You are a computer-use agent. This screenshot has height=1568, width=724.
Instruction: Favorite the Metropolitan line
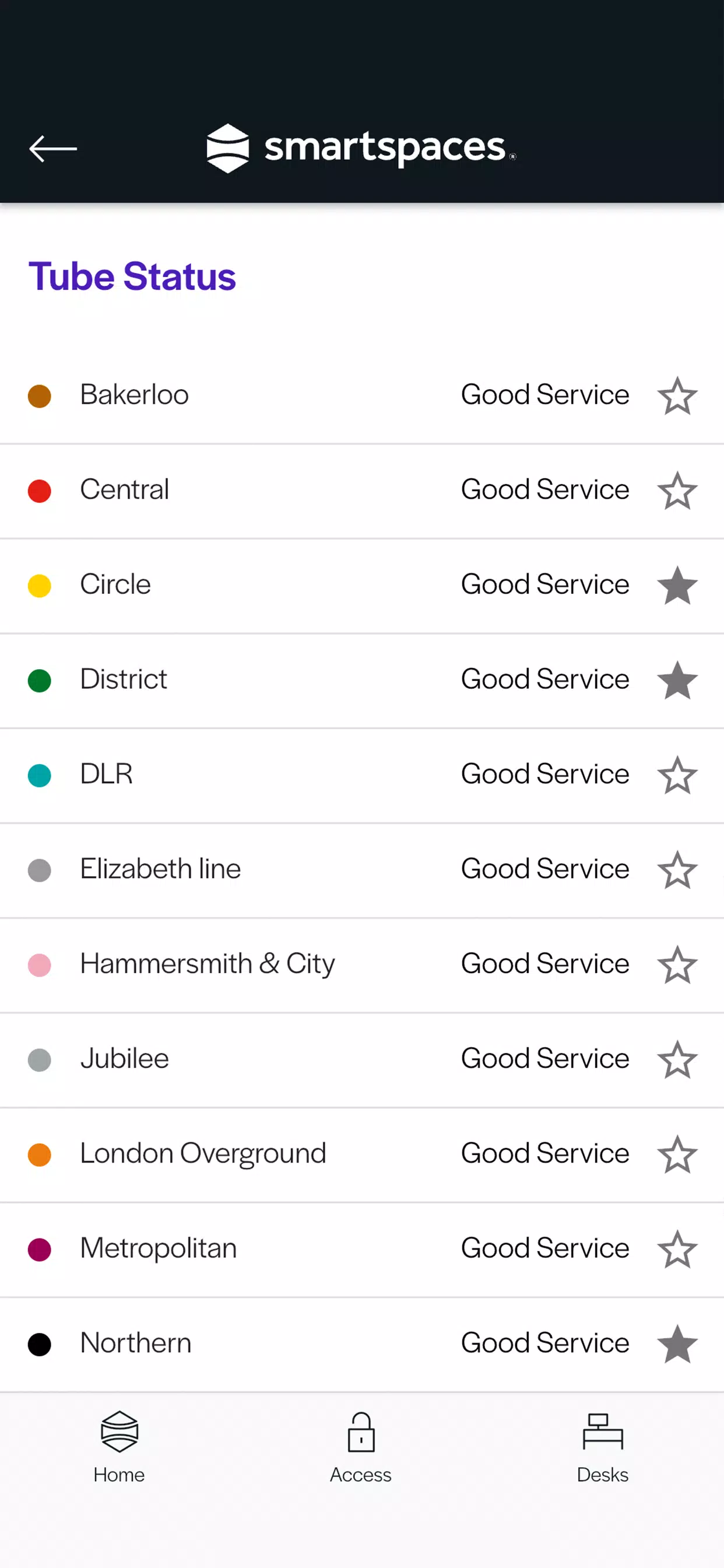click(x=677, y=1249)
